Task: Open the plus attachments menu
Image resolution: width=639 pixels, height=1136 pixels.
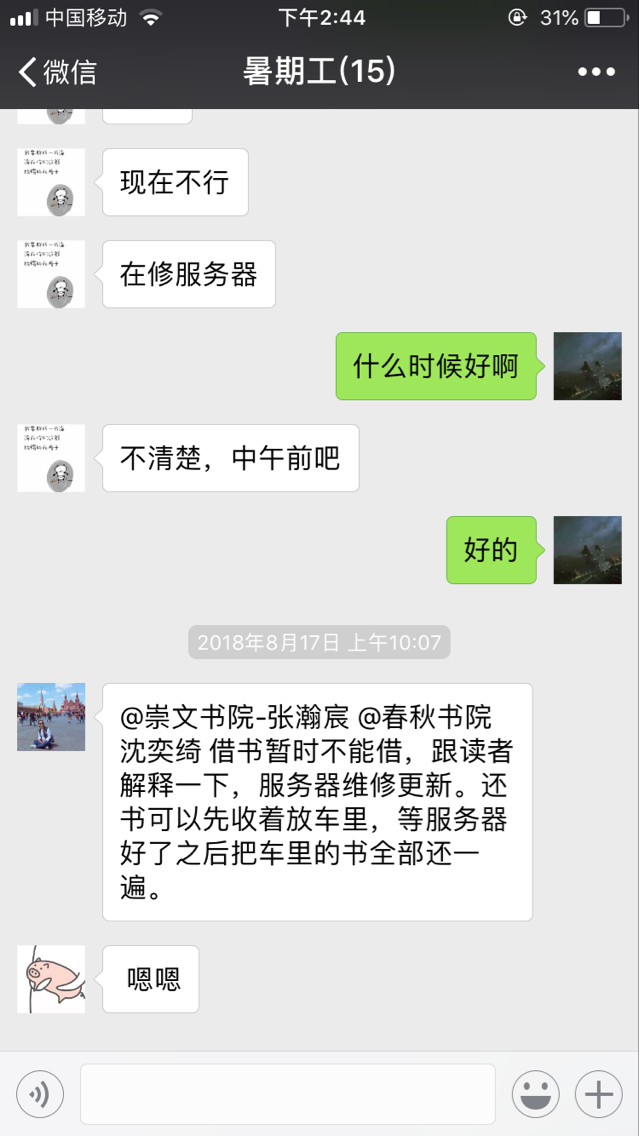Action: 598,1094
